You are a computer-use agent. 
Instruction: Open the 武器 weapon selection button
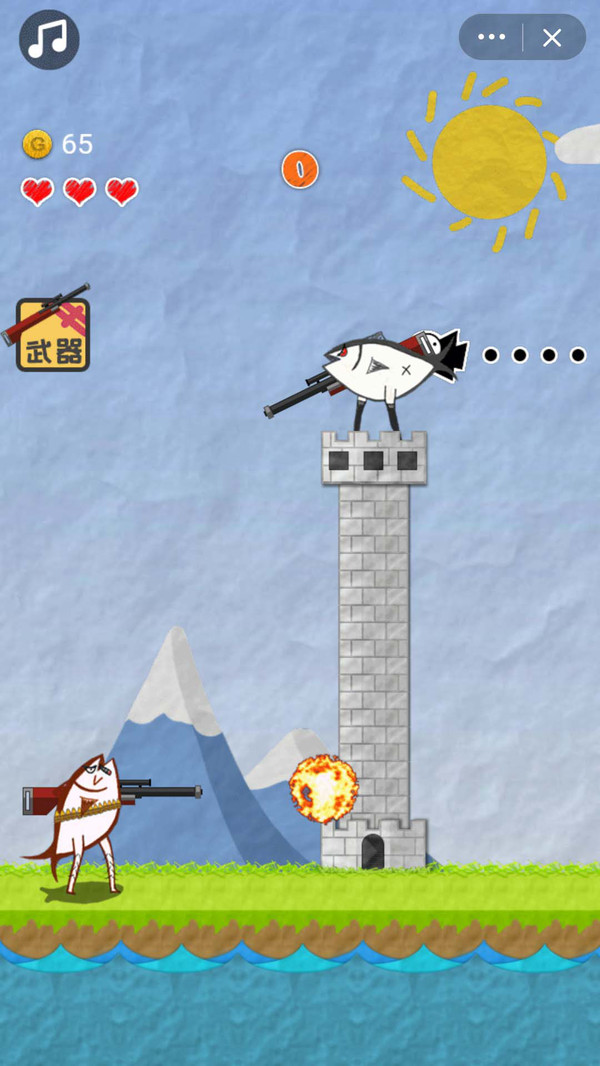click(x=53, y=335)
